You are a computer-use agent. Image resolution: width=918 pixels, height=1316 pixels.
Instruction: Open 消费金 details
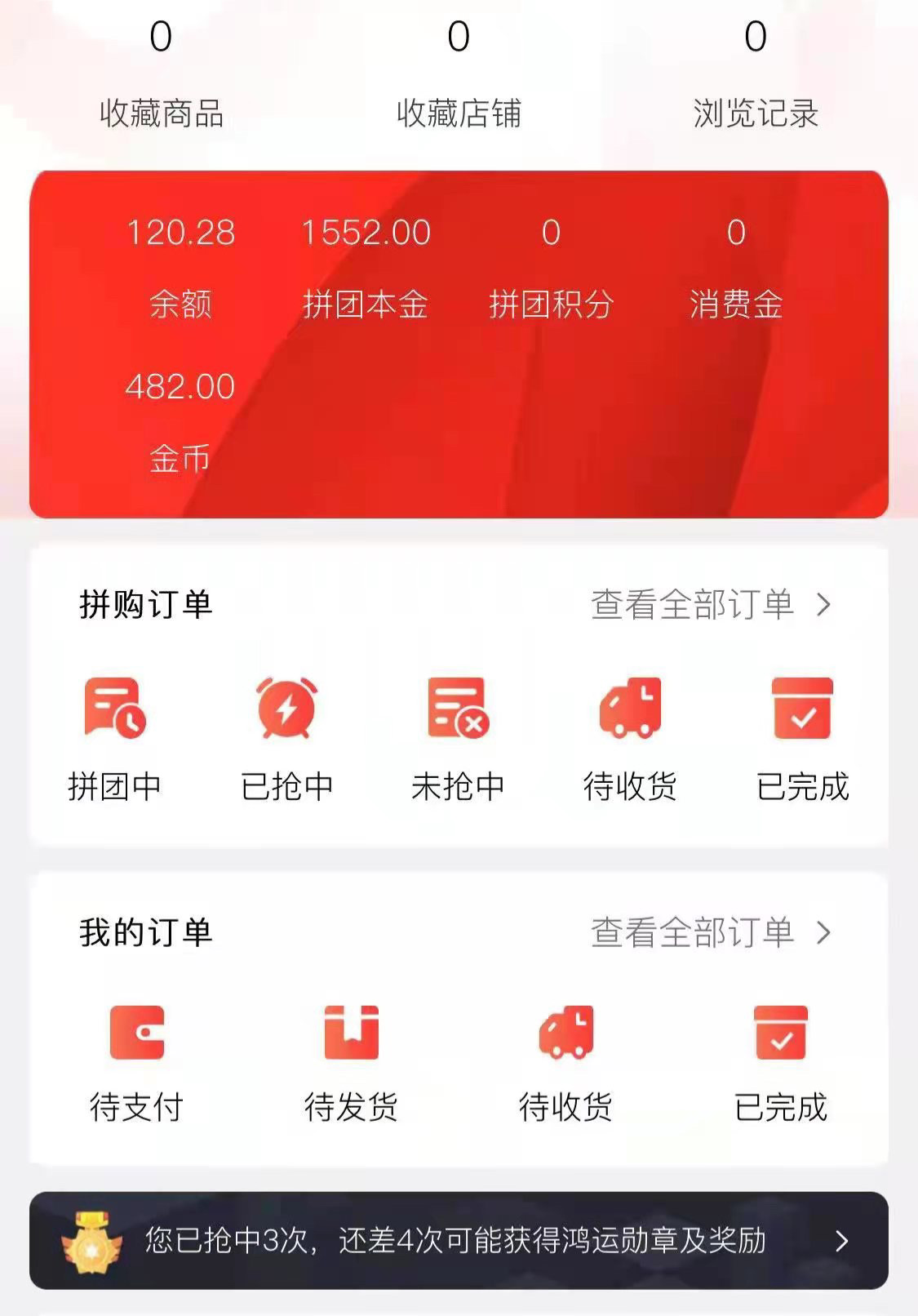[736, 268]
